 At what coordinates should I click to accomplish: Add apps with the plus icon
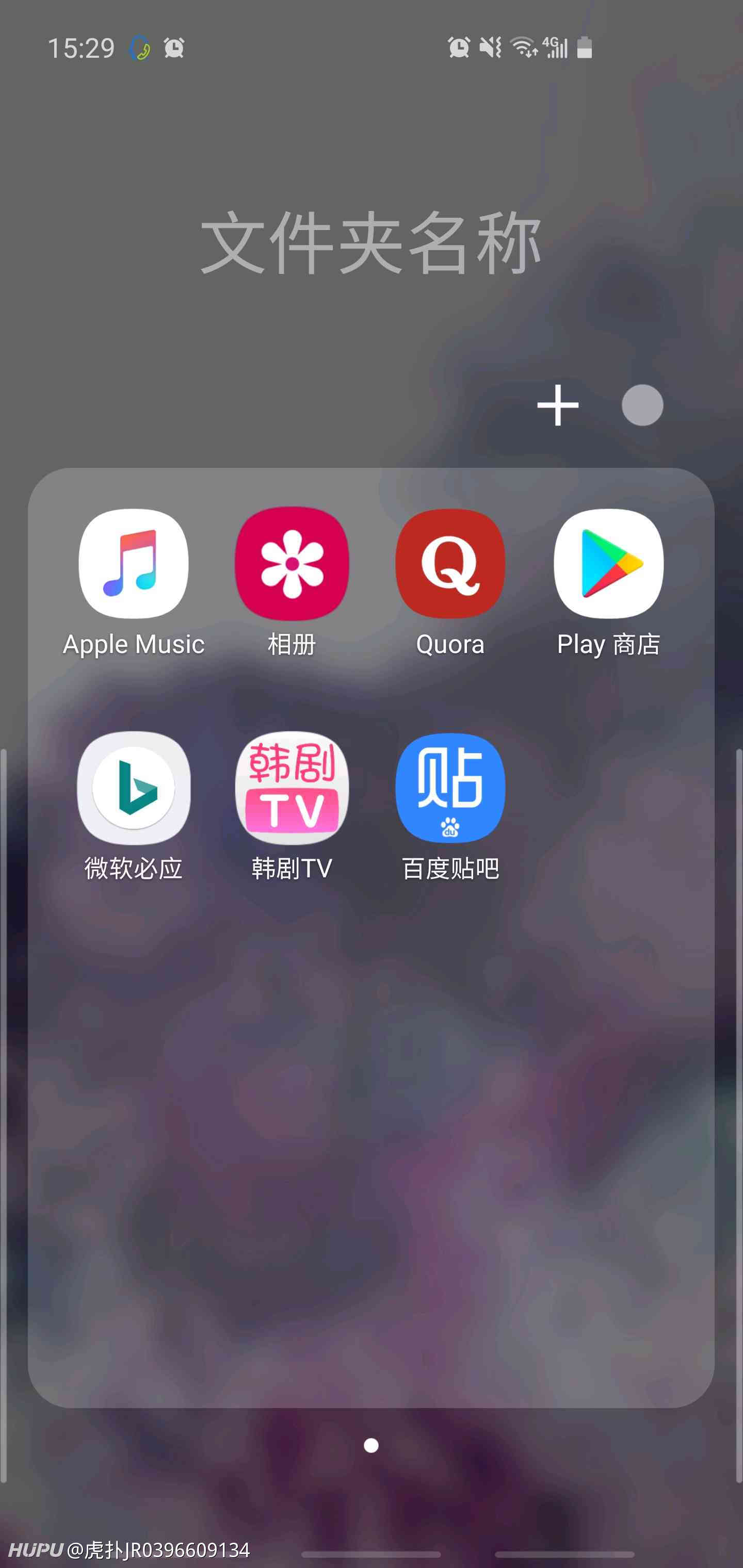(557, 405)
